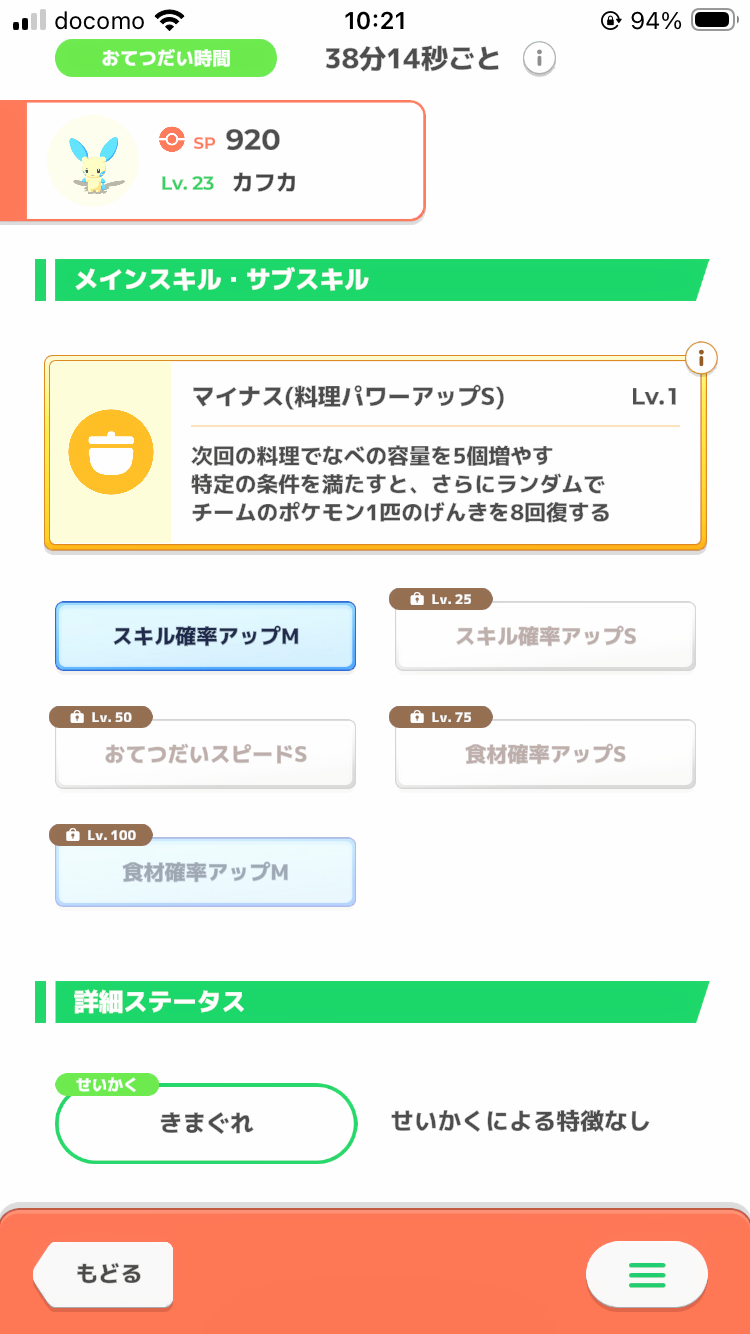Tap the locked スキル確率アップS sub skill

tap(545, 636)
